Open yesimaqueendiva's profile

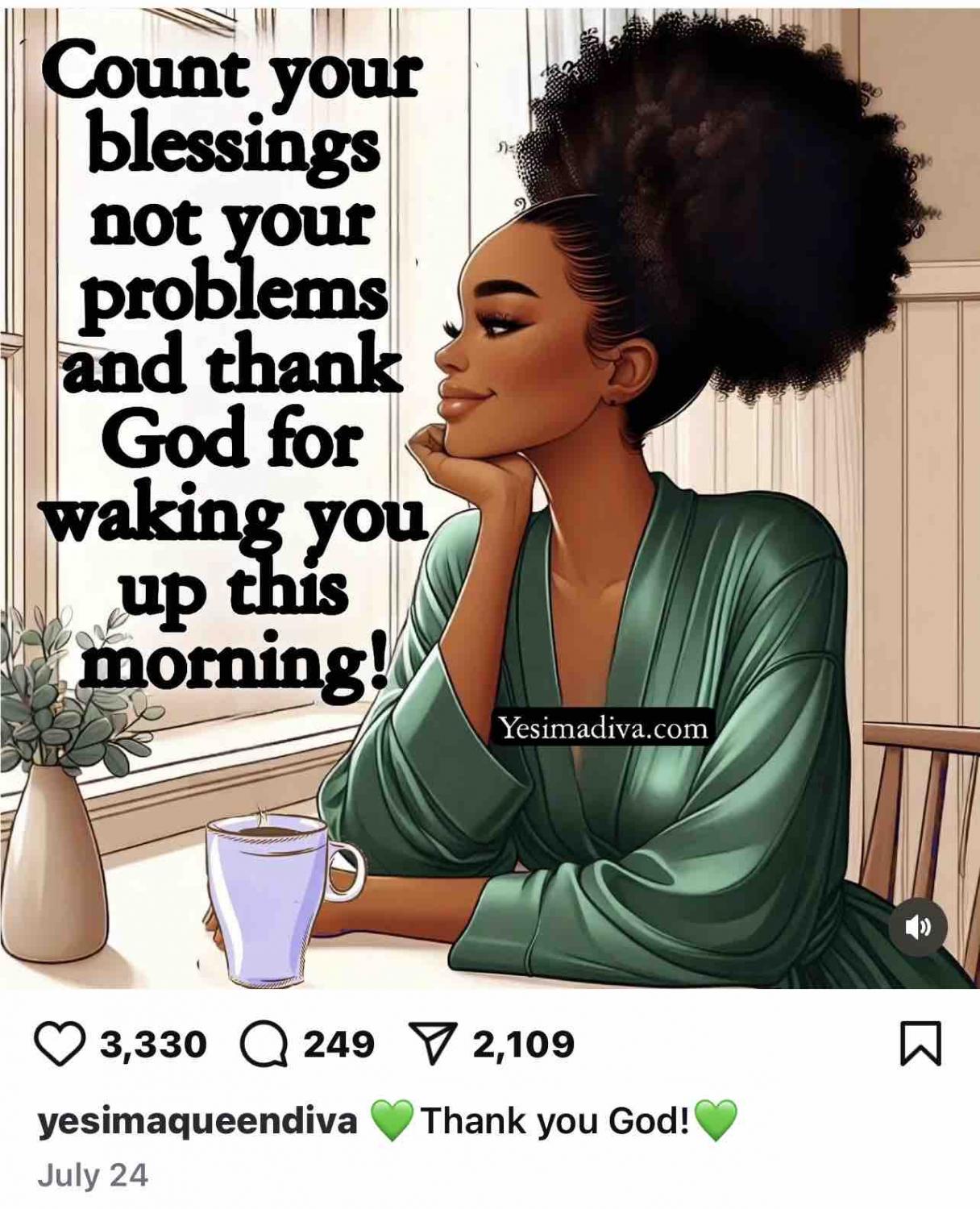coord(197,1121)
